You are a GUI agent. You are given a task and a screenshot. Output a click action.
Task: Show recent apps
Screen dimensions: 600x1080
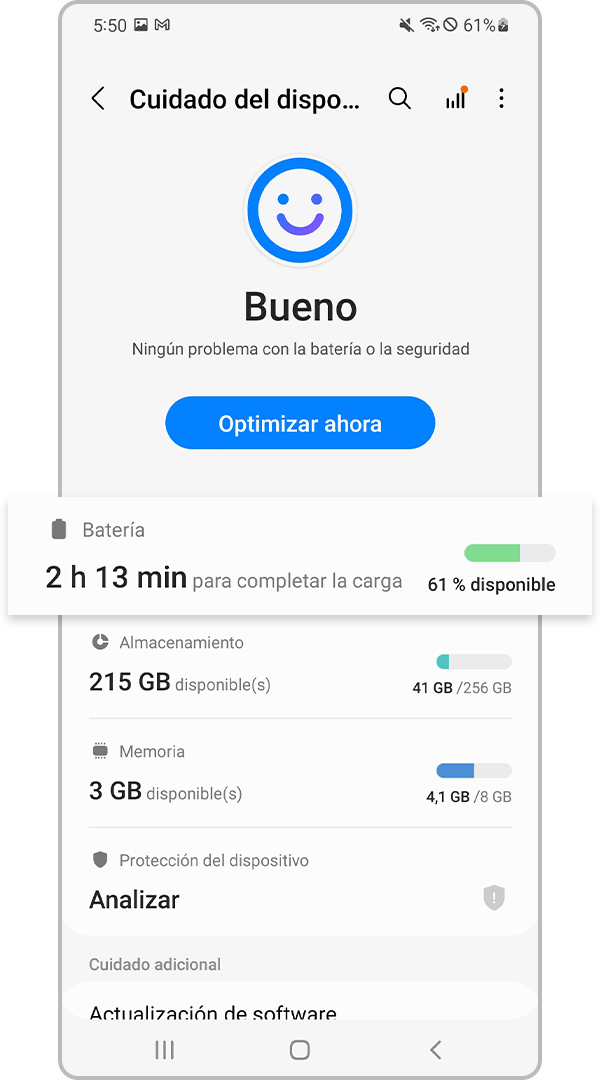point(165,1049)
